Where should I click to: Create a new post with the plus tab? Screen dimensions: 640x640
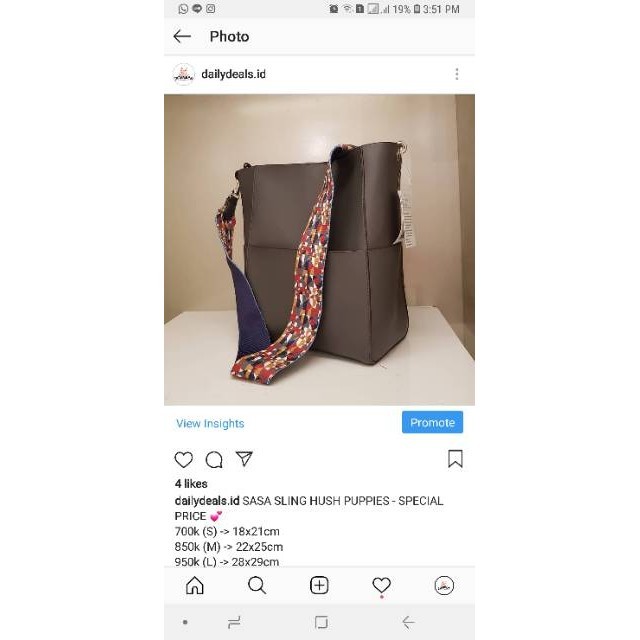pyautogui.click(x=319, y=586)
